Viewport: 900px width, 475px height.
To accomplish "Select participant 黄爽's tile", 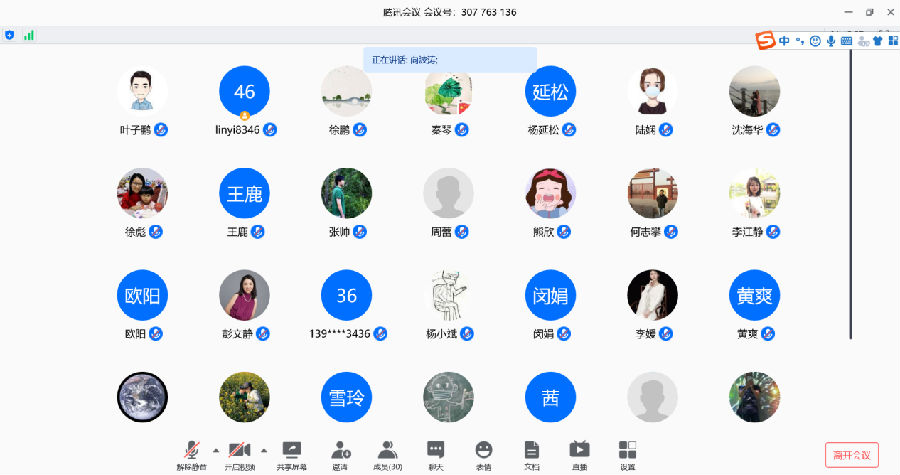I will (x=754, y=295).
